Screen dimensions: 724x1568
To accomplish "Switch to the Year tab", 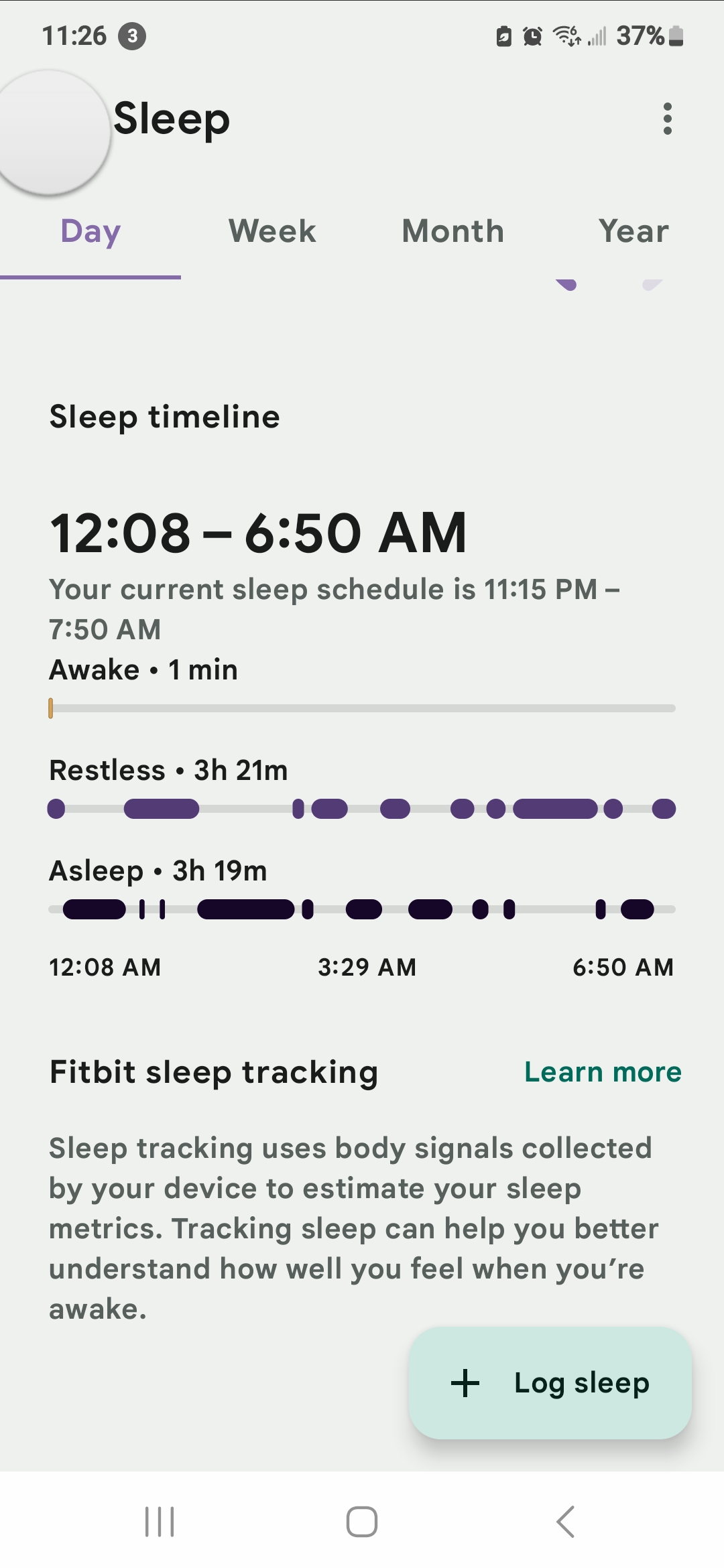I will click(633, 231).
